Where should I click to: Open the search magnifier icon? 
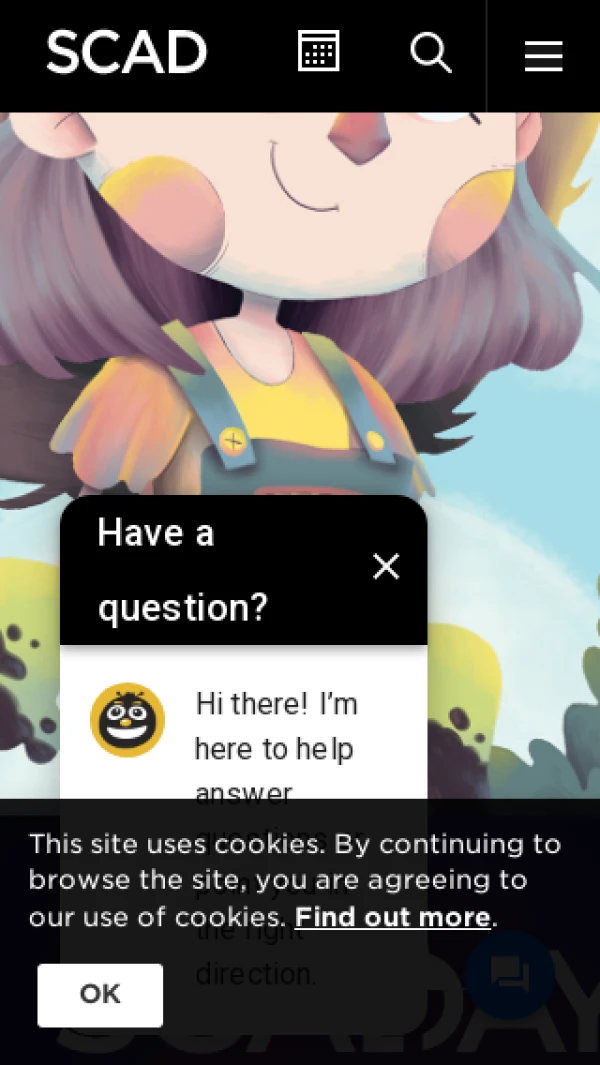coord(431,52)
